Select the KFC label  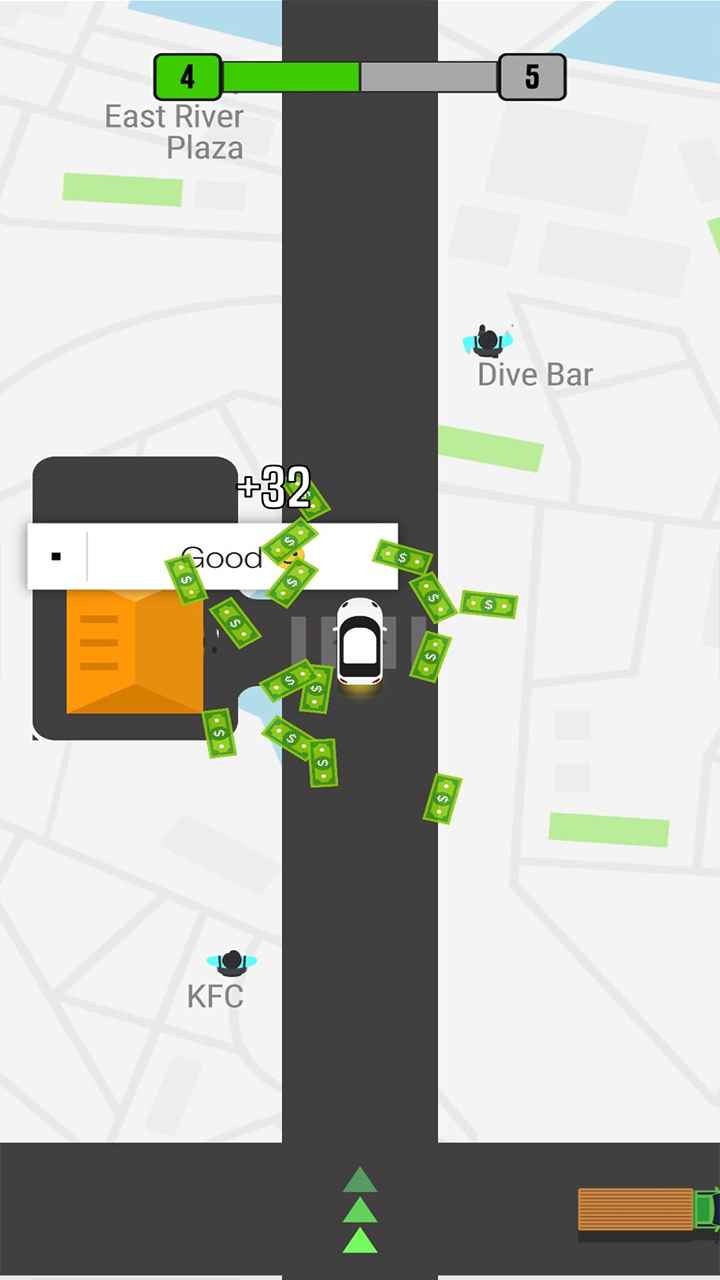click(x=215, y=995)
